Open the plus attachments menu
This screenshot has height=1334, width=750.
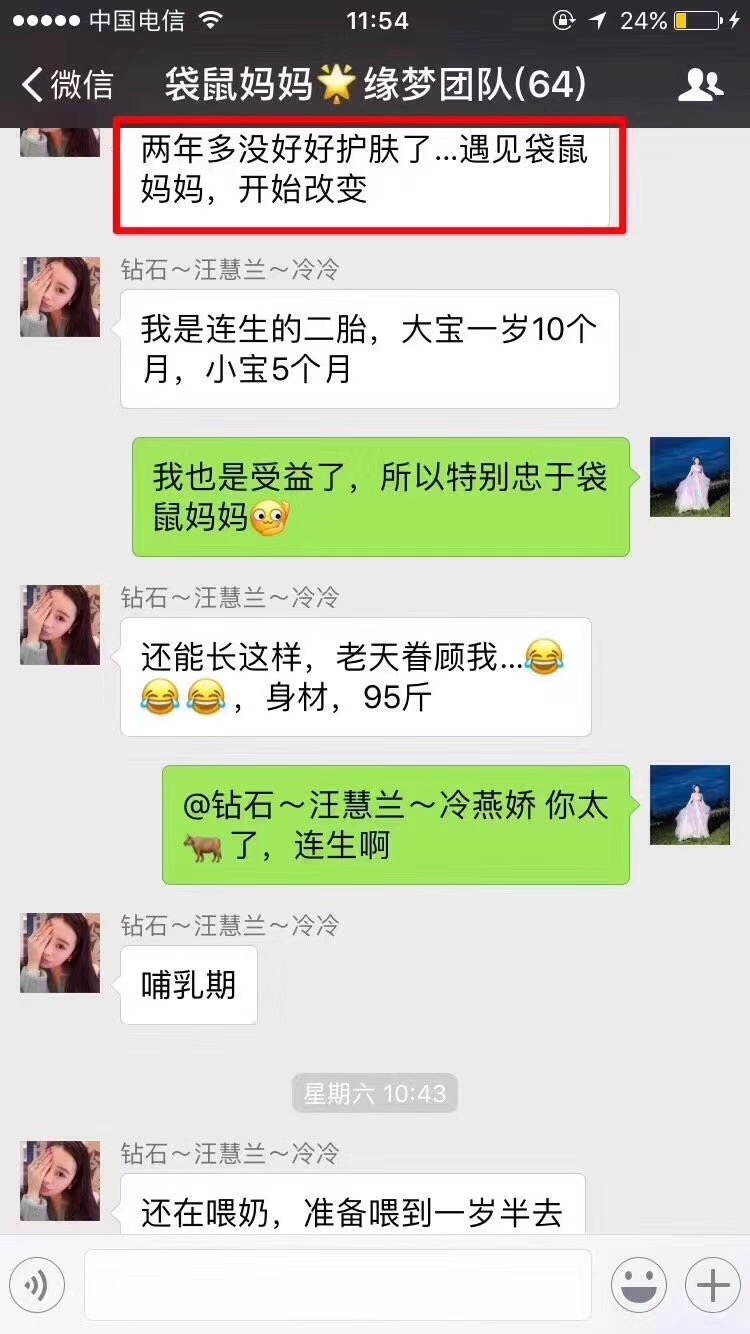712,1285
